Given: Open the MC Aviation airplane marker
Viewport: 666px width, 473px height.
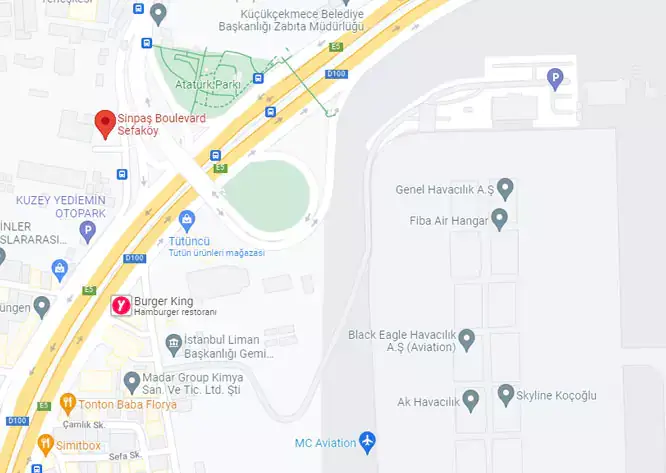Looking at the screenshot, I should click(367, 440).
